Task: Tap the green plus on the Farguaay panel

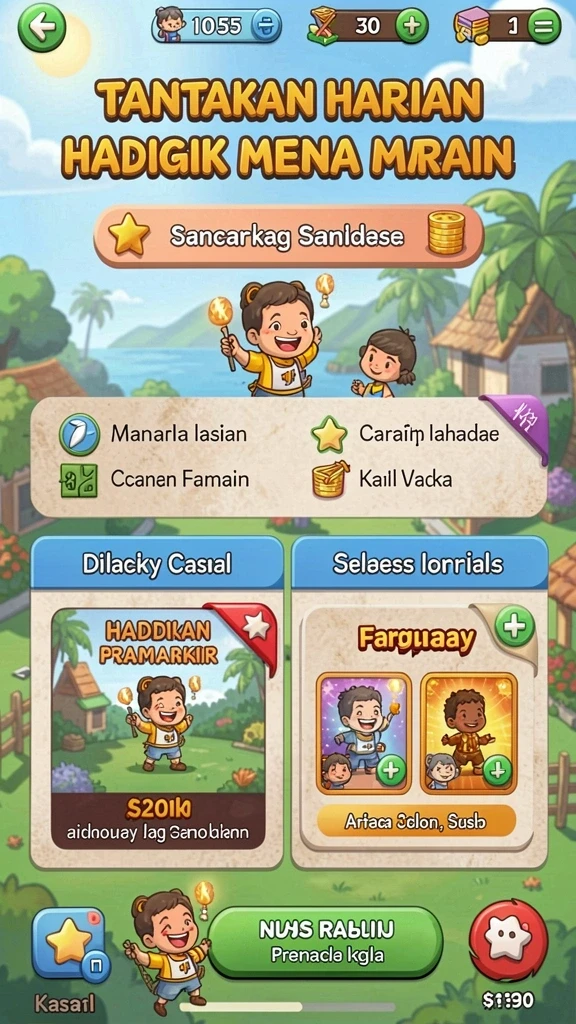Action: click(515, 626)
